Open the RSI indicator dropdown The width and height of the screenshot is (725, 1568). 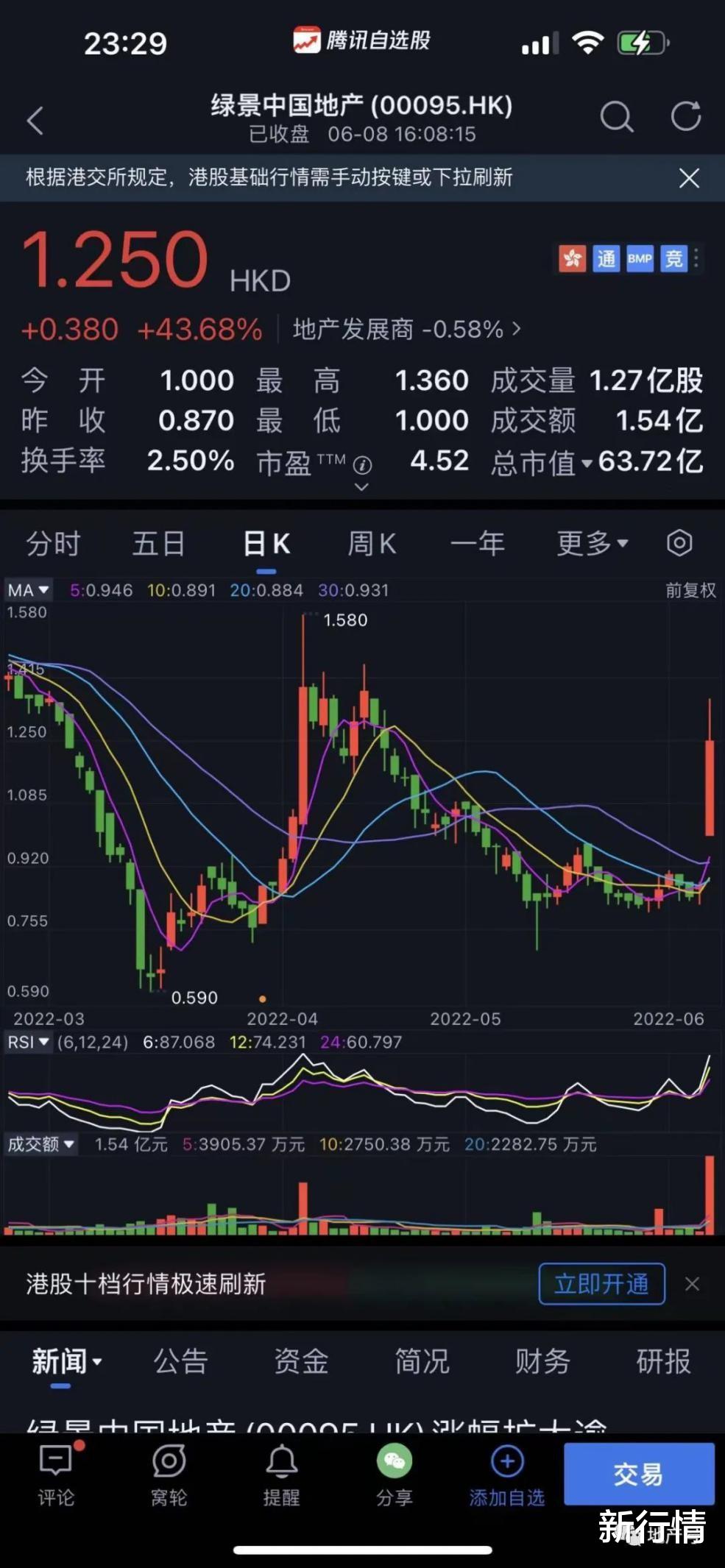pos(29,1042)
